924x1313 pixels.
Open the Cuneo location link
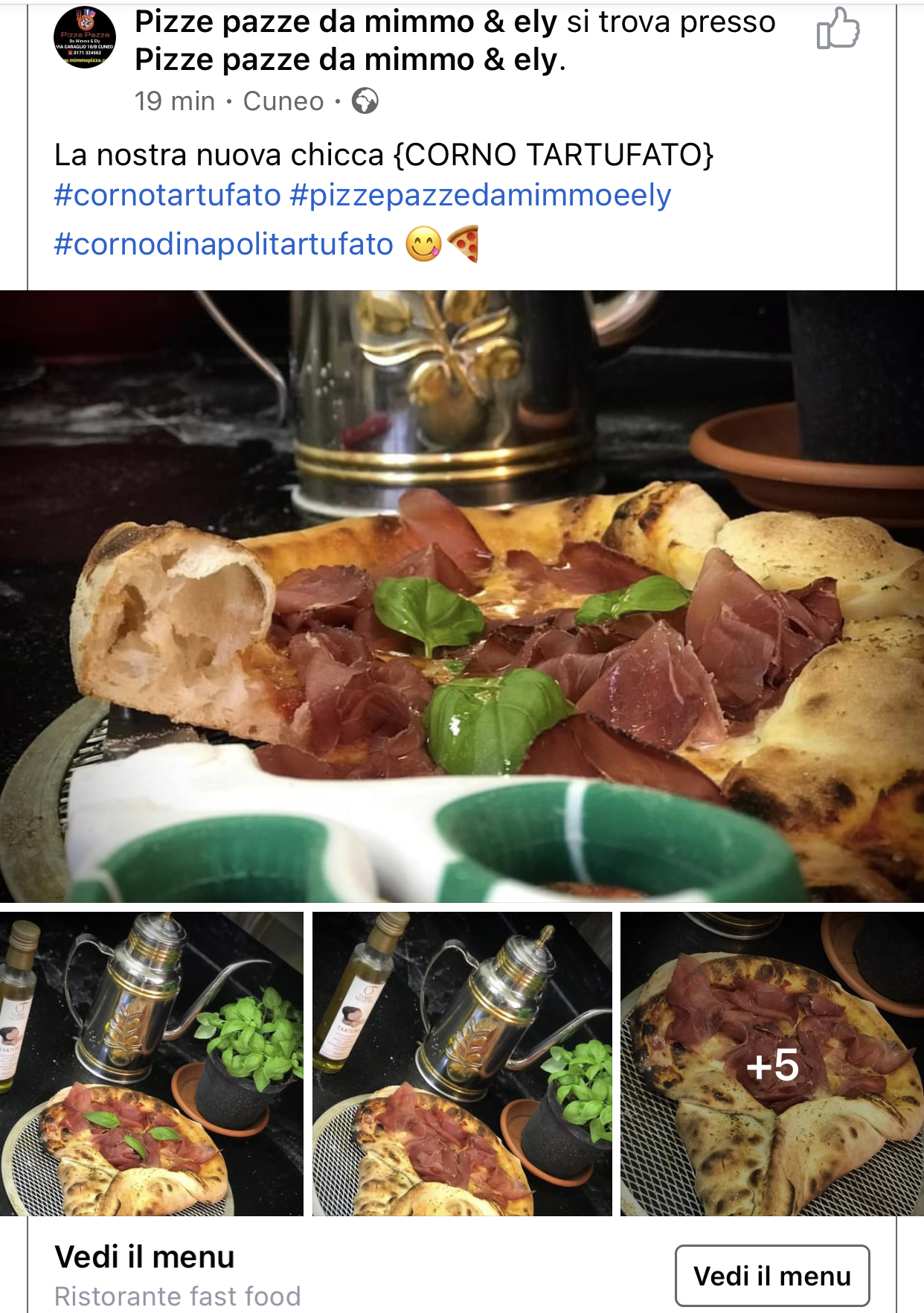tap(283, 101)
